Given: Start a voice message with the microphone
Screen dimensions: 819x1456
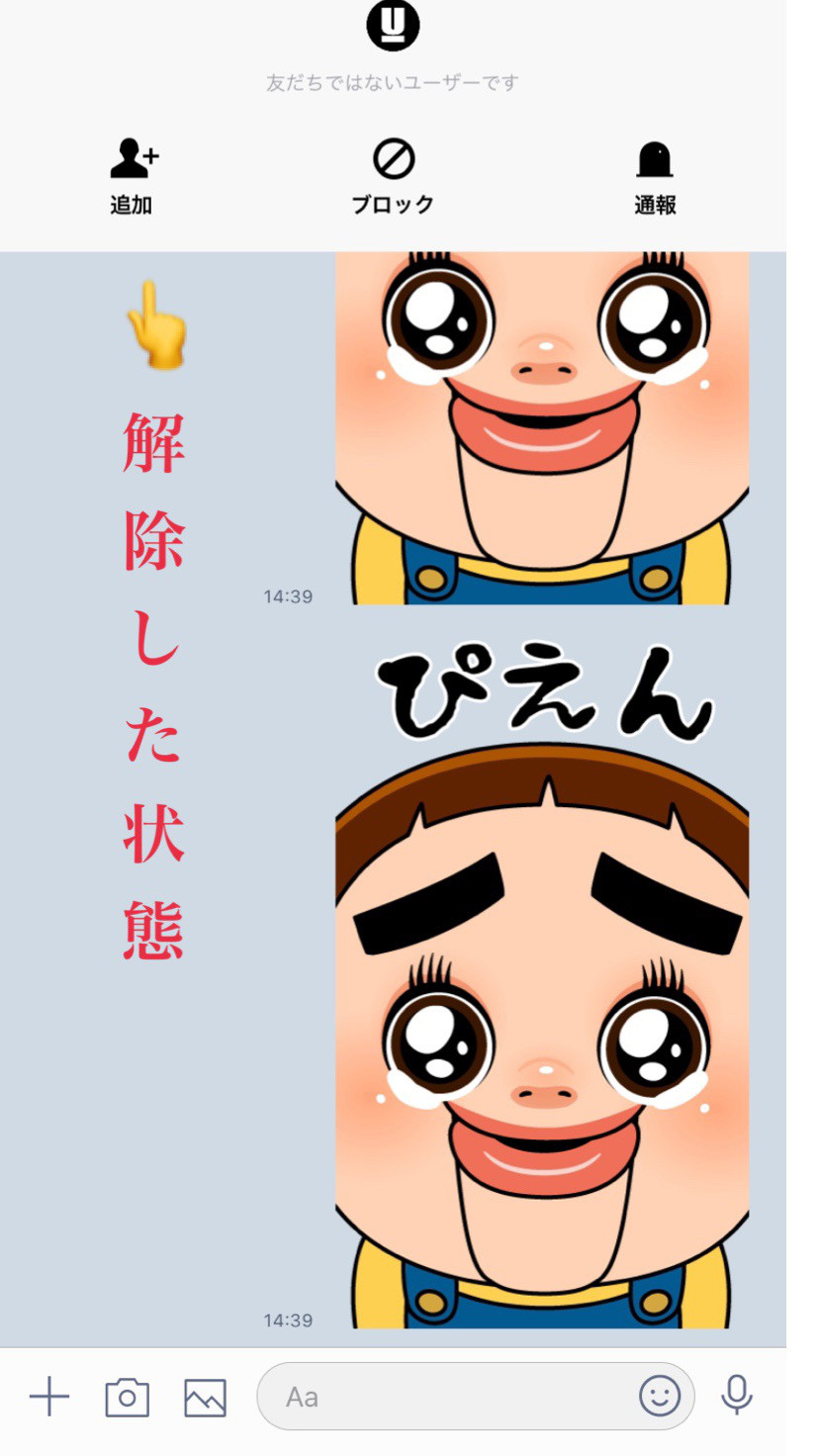Looking at the screenshot, I should click(x=736, y=1396).
